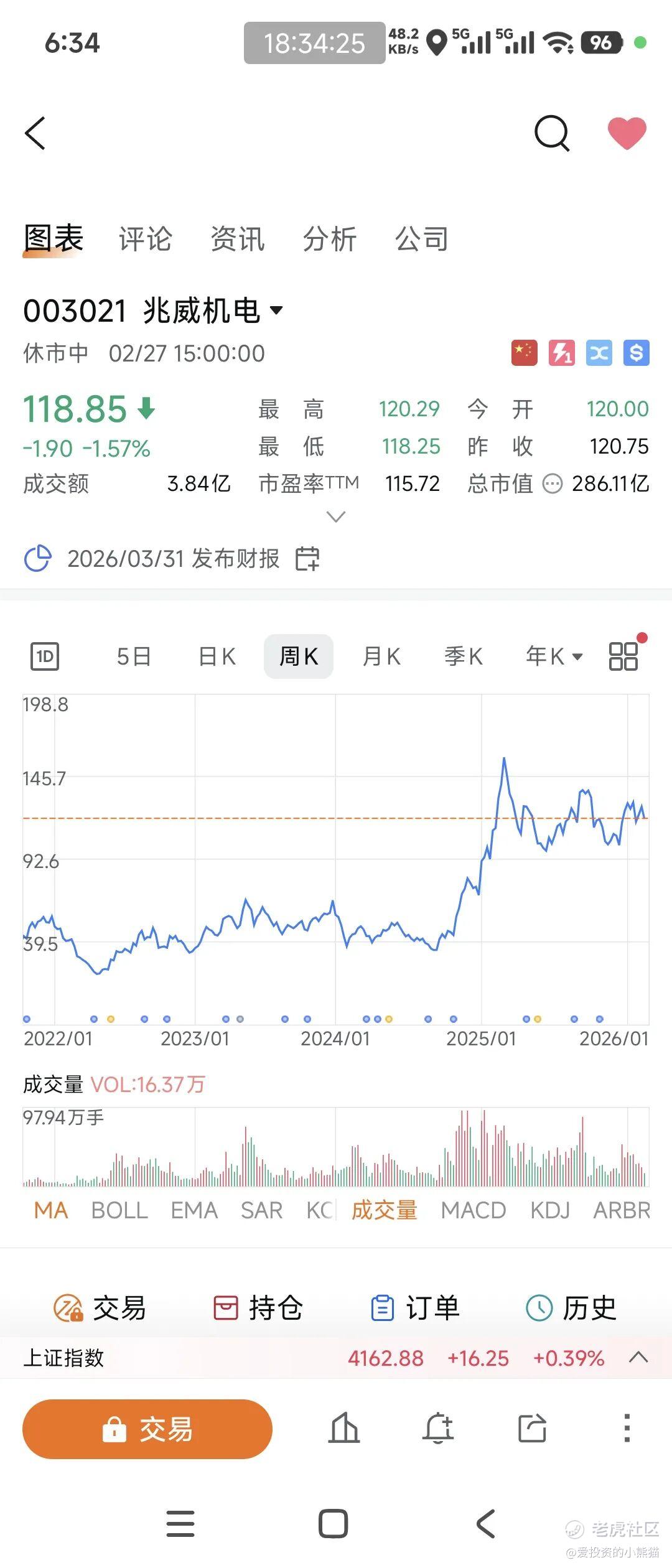Switch indicator to MACD
The image size is (672, 1568).
pyautogui.click(x=473, y=1210)
